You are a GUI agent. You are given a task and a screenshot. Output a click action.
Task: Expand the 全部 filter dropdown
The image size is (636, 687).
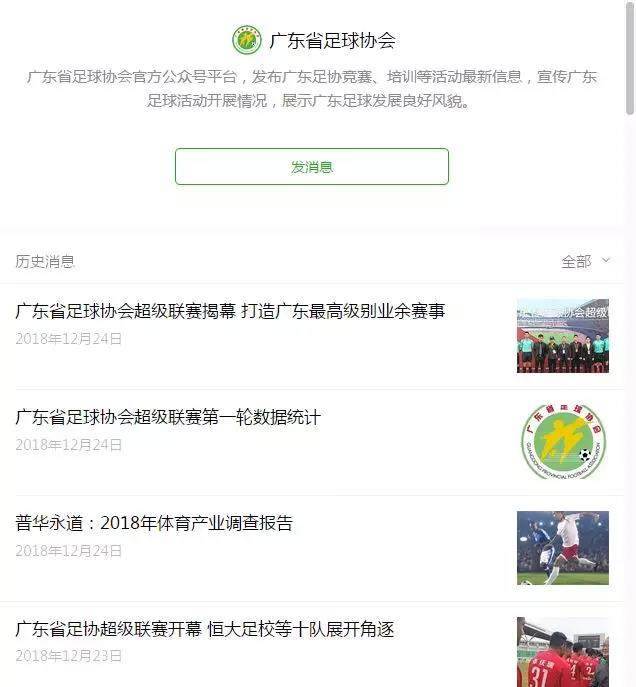point(585,261)
